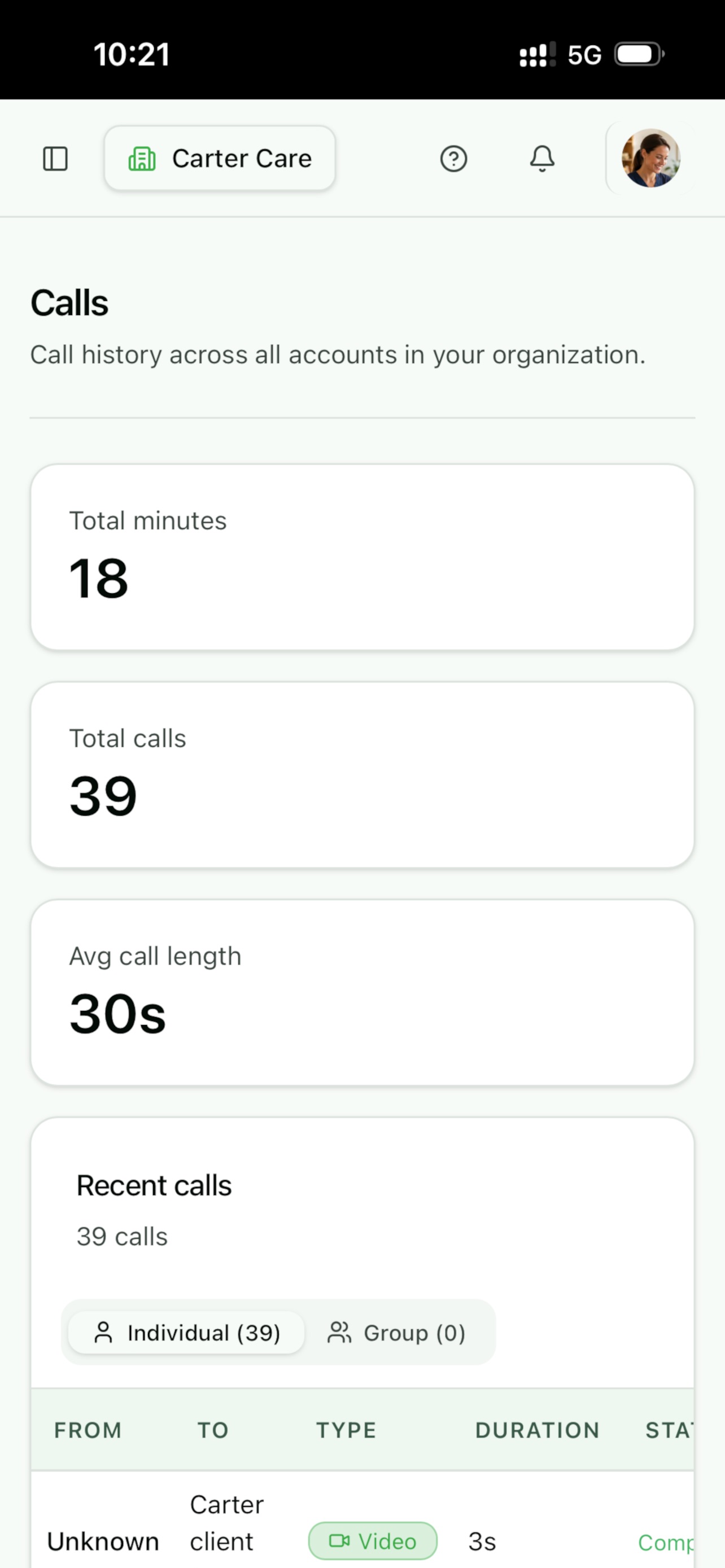
Task: Open the profile avatar menu
Action: click(x=650, y=158)
